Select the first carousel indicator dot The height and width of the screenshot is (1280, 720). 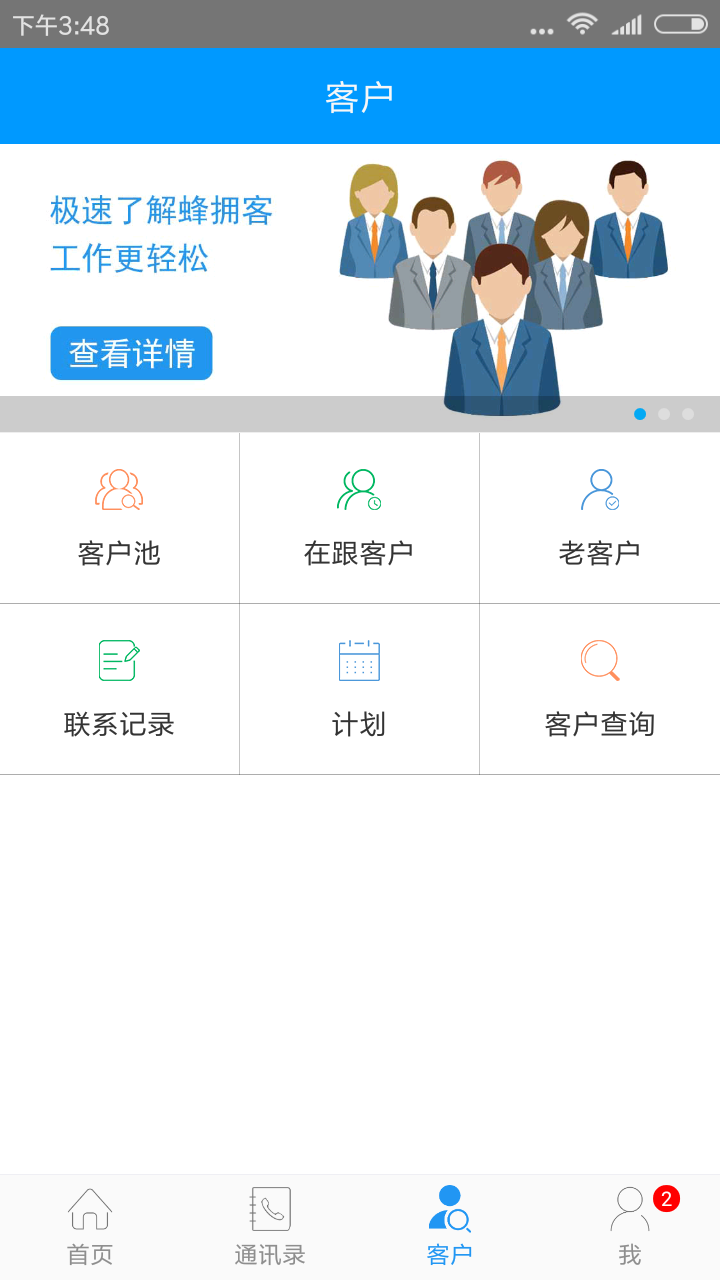point(641,413)
